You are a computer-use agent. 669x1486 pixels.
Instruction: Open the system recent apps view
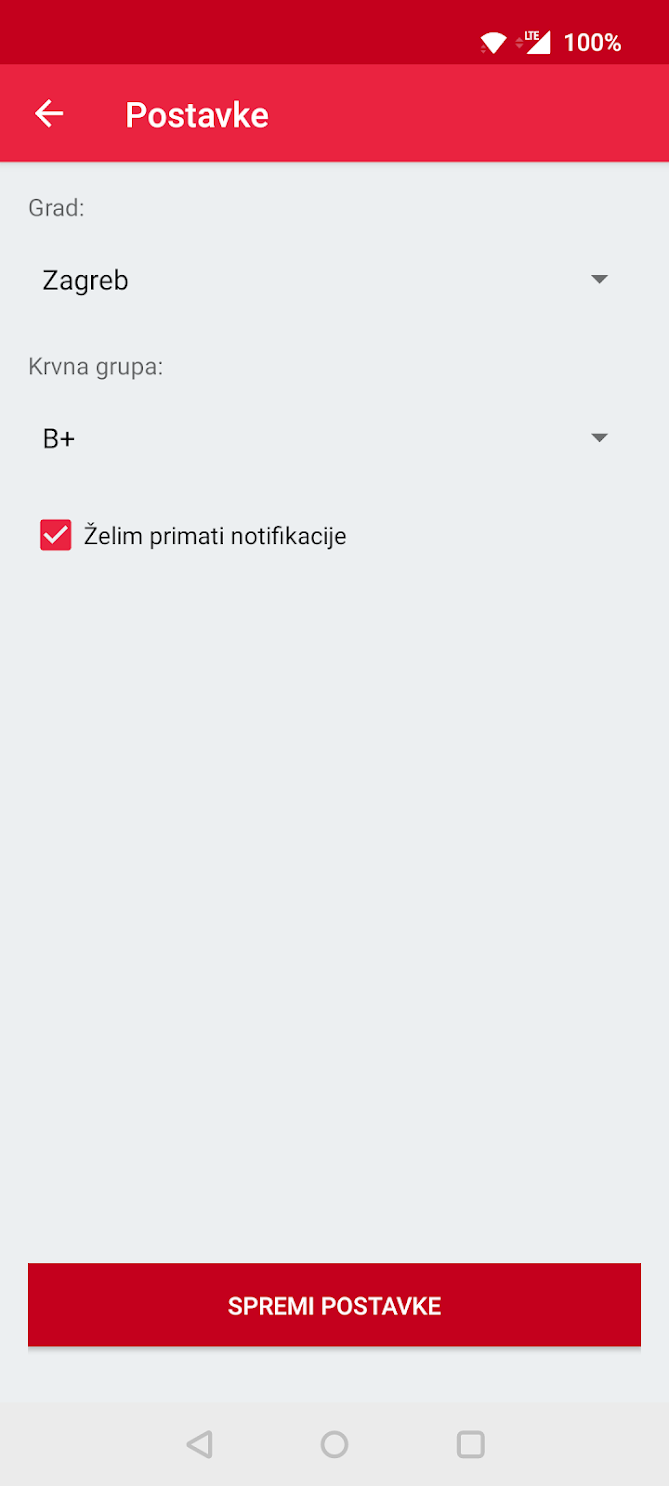(x=470, y=1444)
